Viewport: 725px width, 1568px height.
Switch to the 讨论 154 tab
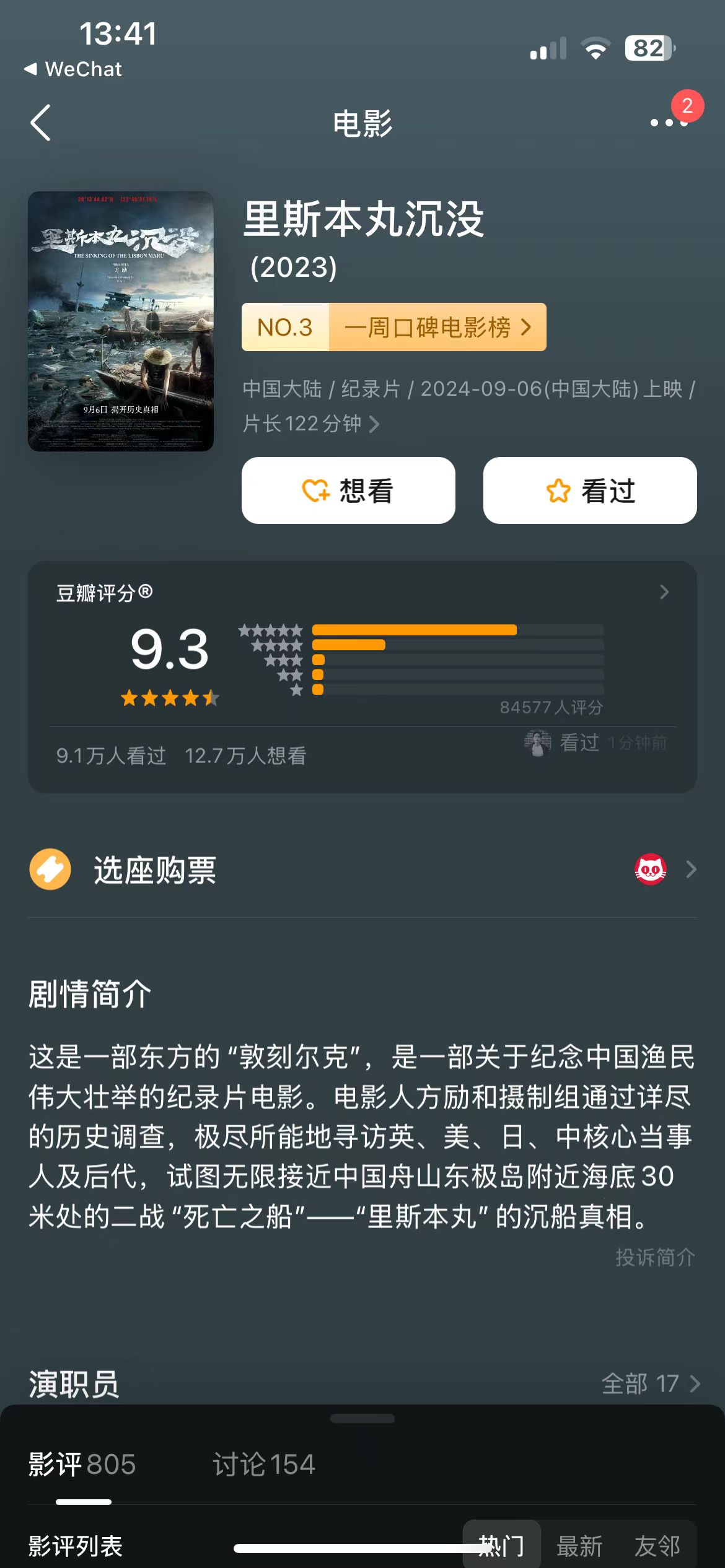[264, 1465]
